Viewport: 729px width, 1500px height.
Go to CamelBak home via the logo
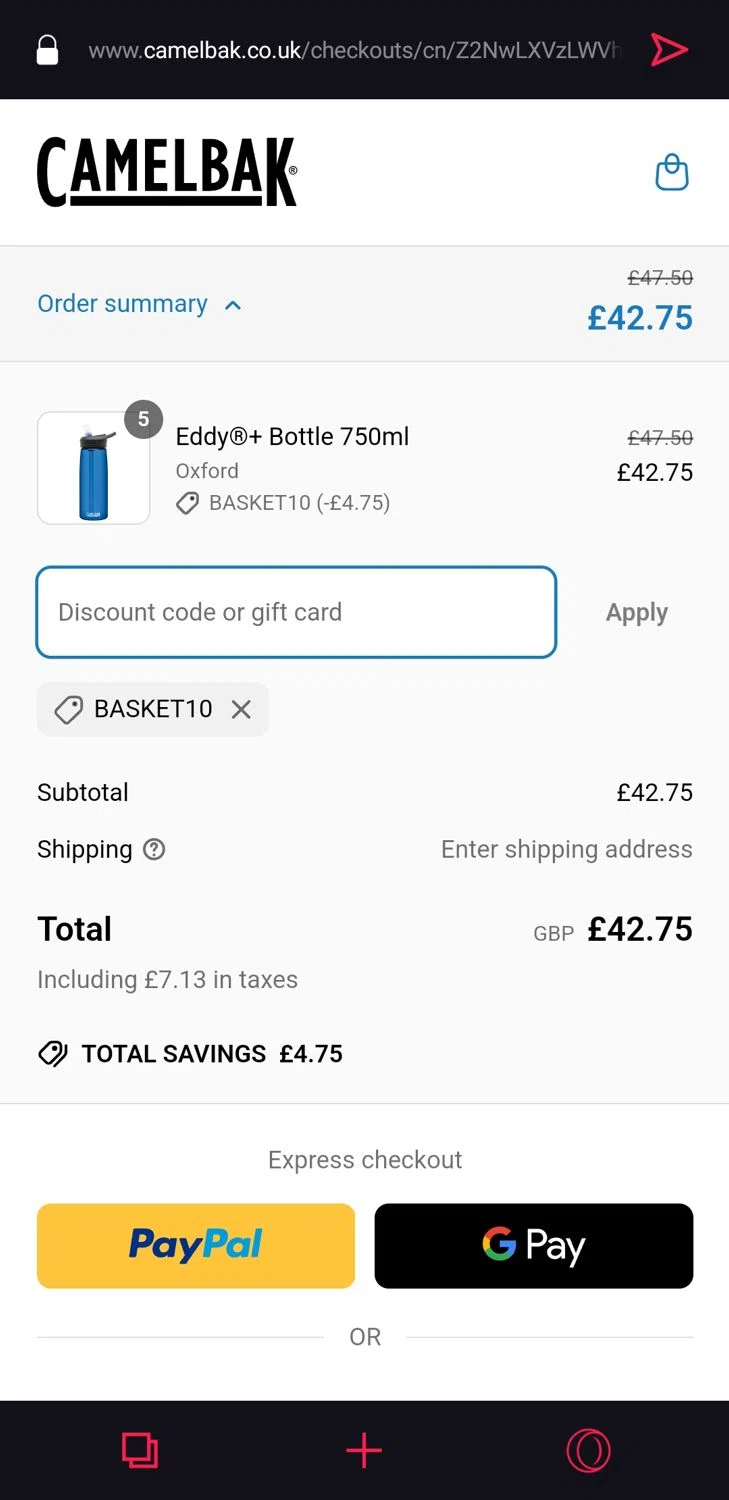coord(167,172)
